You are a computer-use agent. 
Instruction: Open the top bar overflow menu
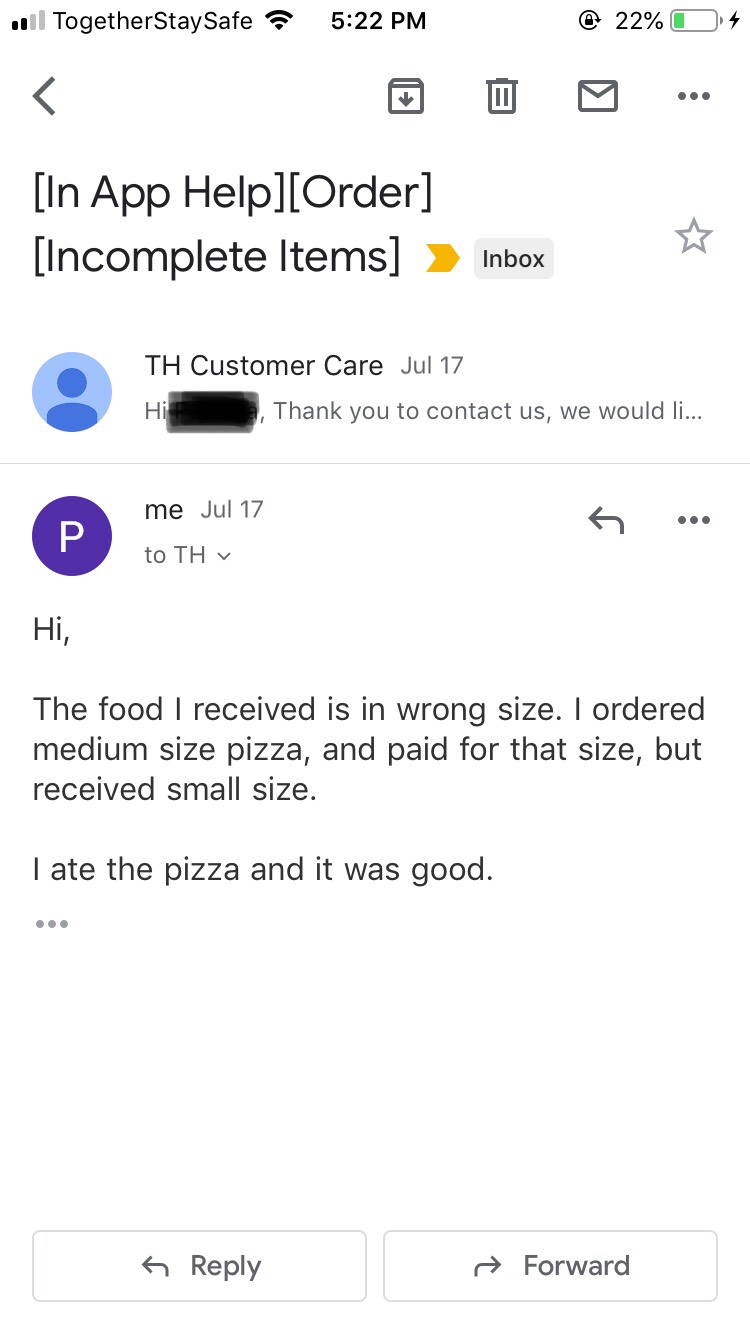[x=693, y=96]
